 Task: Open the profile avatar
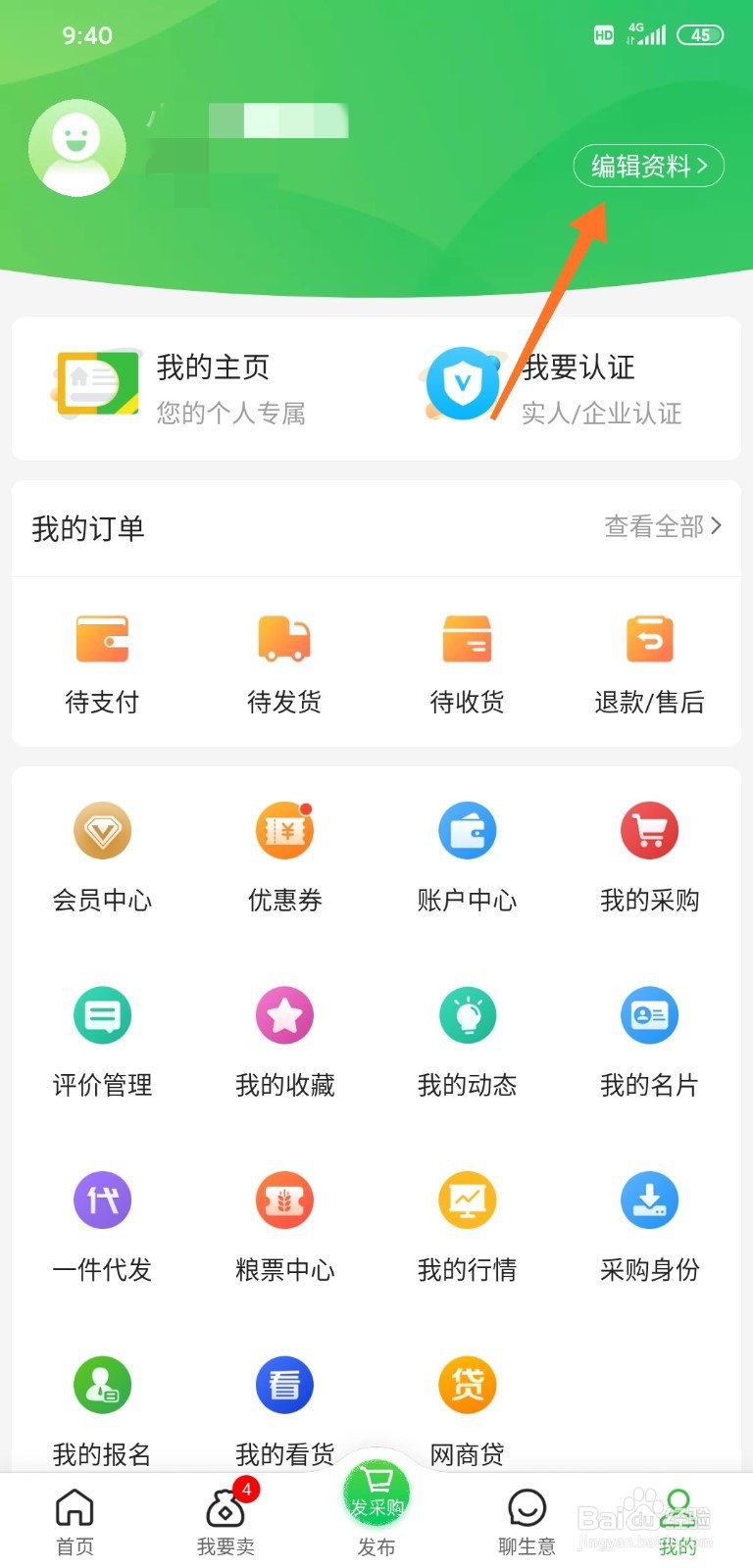pyautogui.click(x=77, y=148)
